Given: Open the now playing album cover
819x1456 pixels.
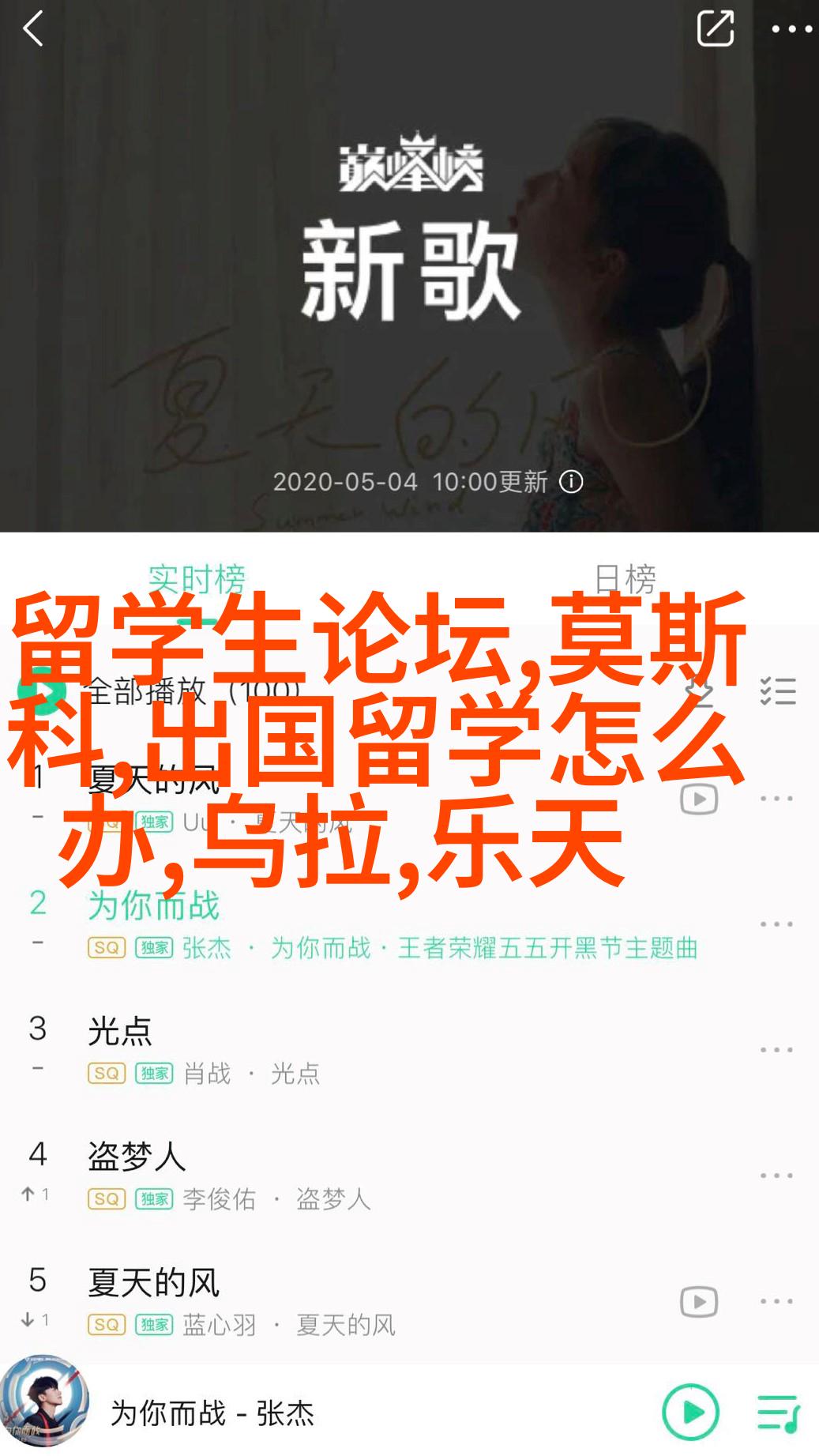Looking at the screenshot, I should click(43, 1402).
